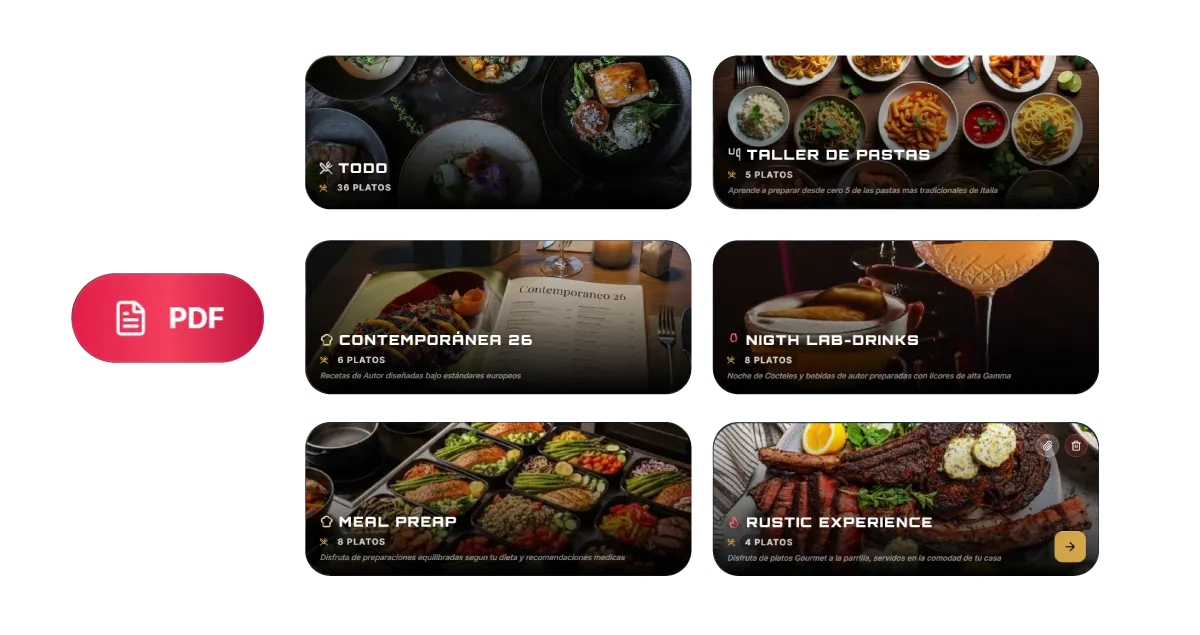Screen dimensions: 1200x635
Task: Export the menu as PDF
Action: [167, 318]
